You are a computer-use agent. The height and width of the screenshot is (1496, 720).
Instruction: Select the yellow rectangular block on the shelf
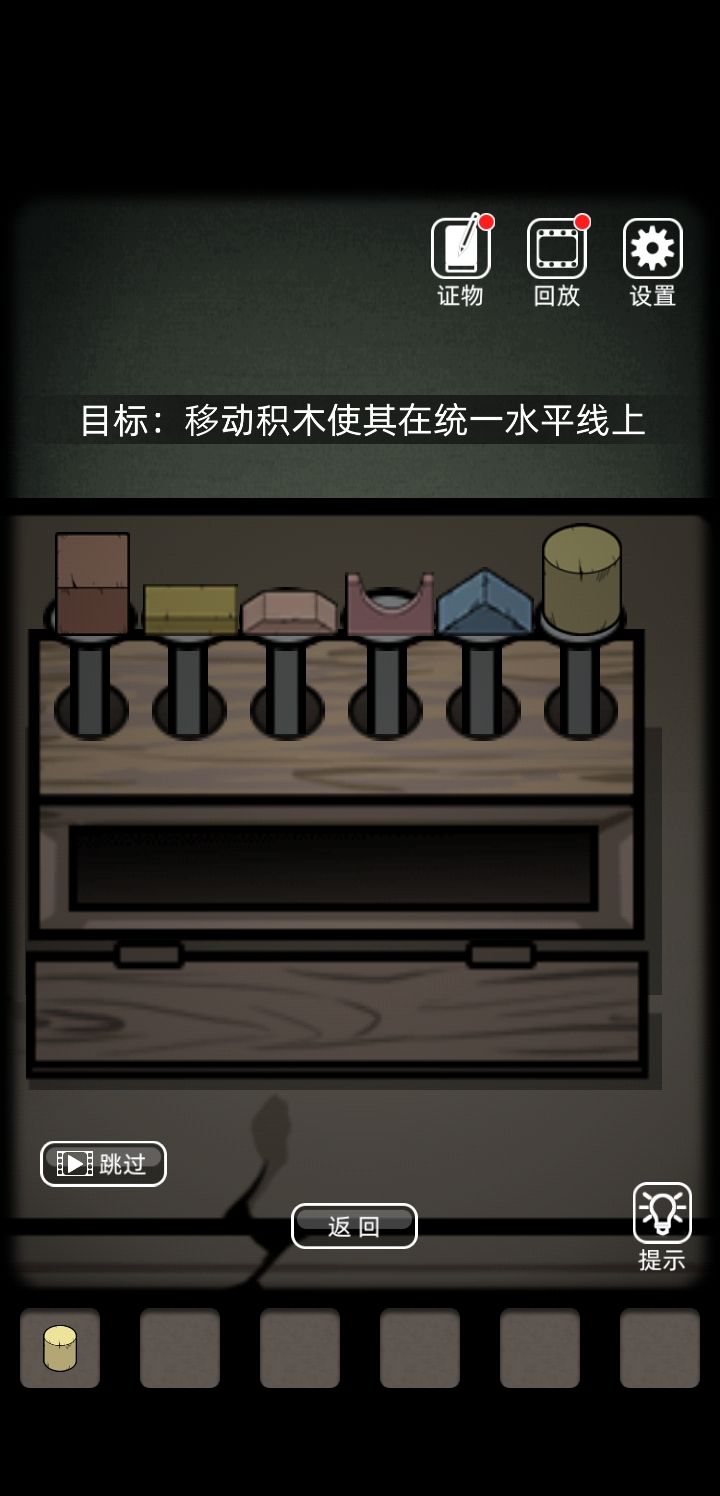[189, 607]
